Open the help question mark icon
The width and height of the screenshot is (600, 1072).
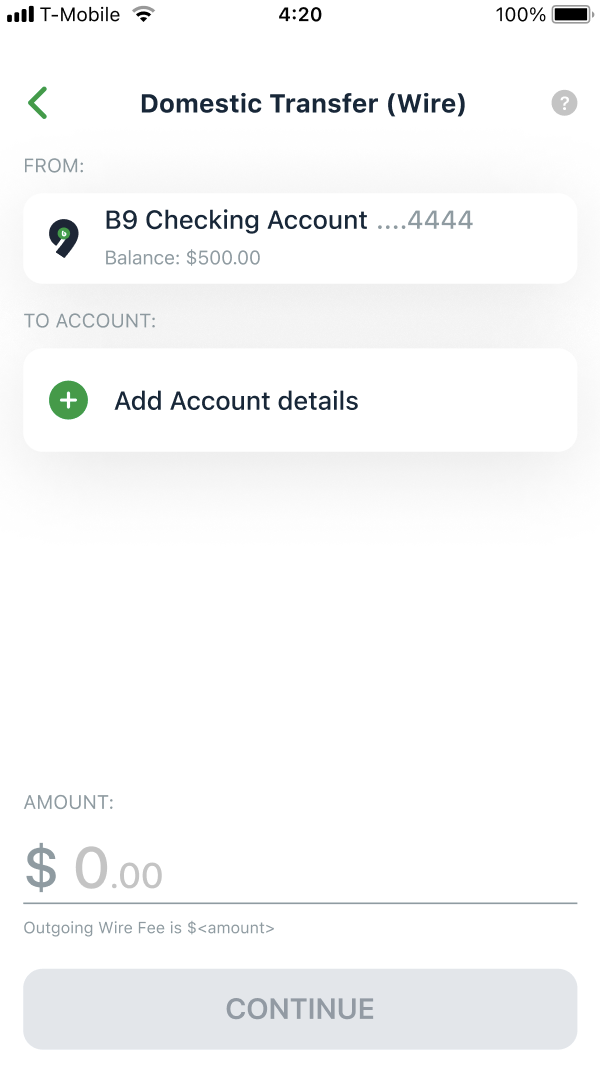pyautogui.click(x=564, y=103)
